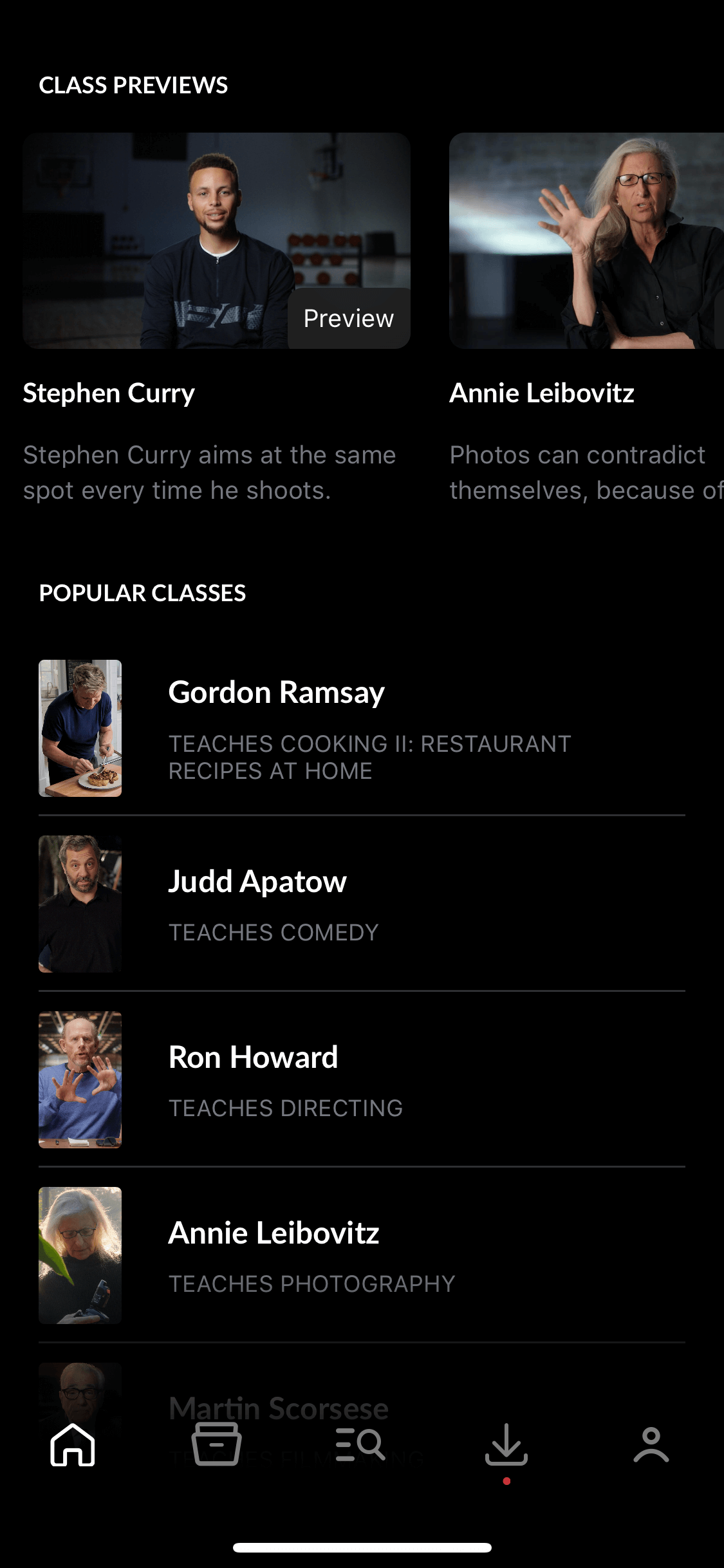
Task: Open the Downloads tab
Action: point(506,1444)
